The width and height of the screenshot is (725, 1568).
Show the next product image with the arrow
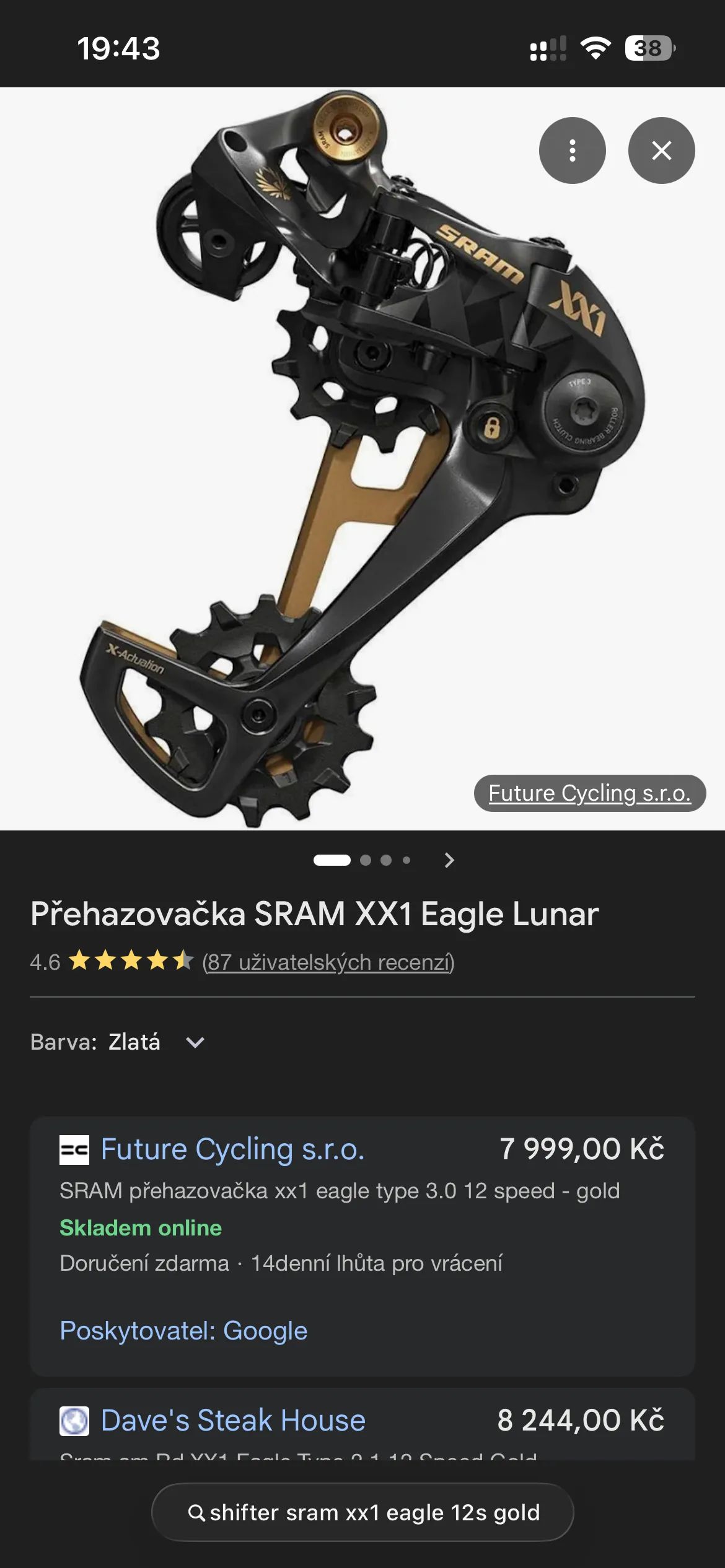pyautogui.click(x=449, y=860)
